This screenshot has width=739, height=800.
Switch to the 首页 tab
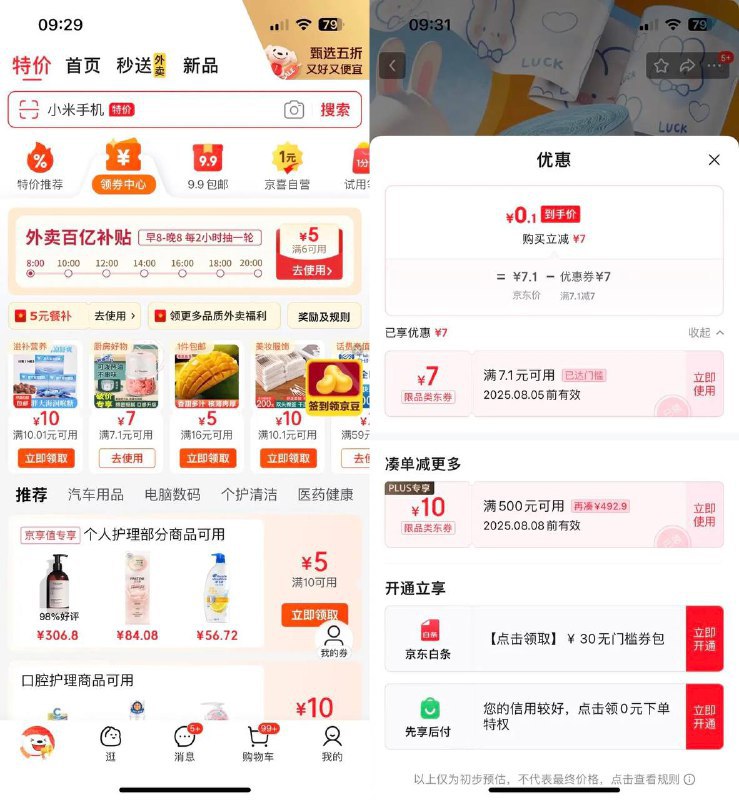click(83, 66)
